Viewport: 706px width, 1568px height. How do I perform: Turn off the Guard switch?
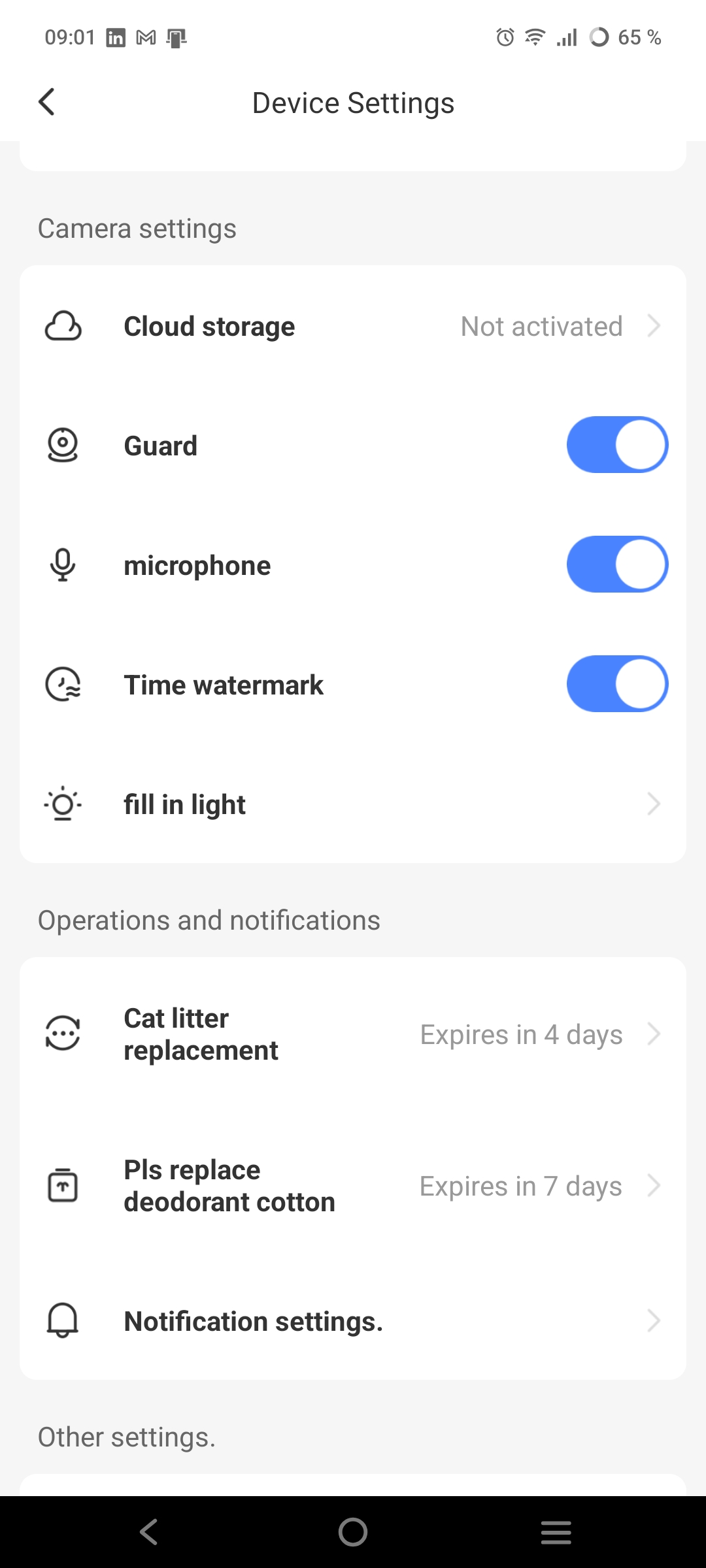pyautogui.click(x=616, y=446)
